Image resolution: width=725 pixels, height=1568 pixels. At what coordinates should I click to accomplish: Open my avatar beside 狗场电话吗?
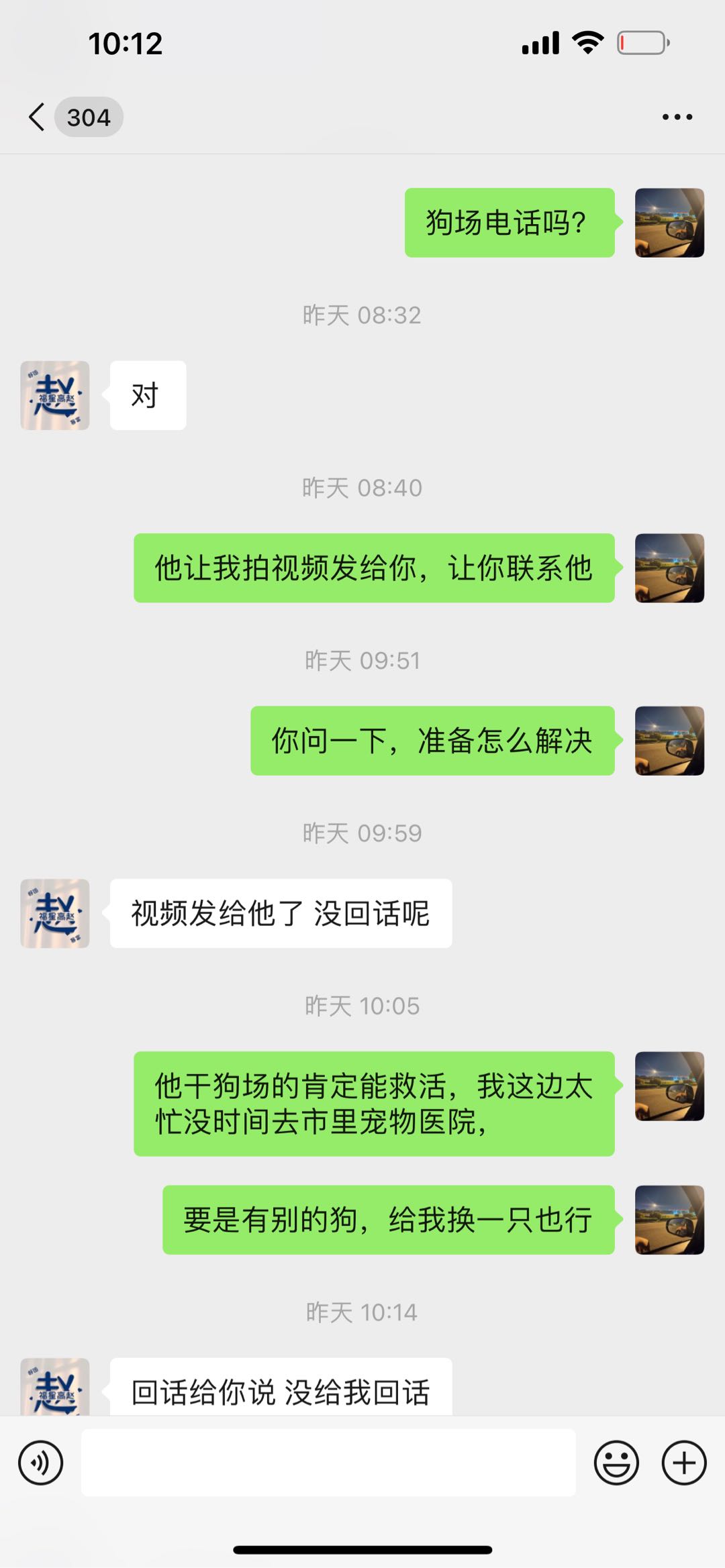(x=669, y=223)
